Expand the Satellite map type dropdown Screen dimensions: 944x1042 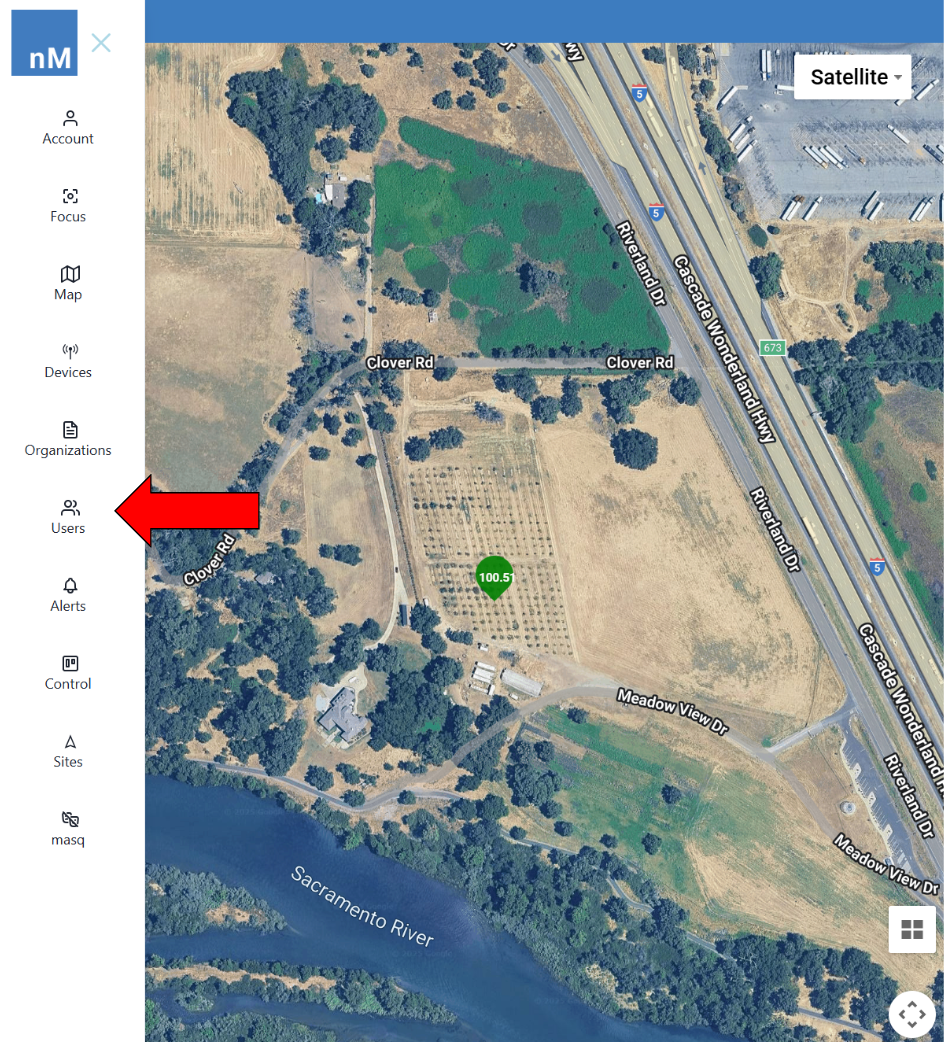click(x=853, y=77)
